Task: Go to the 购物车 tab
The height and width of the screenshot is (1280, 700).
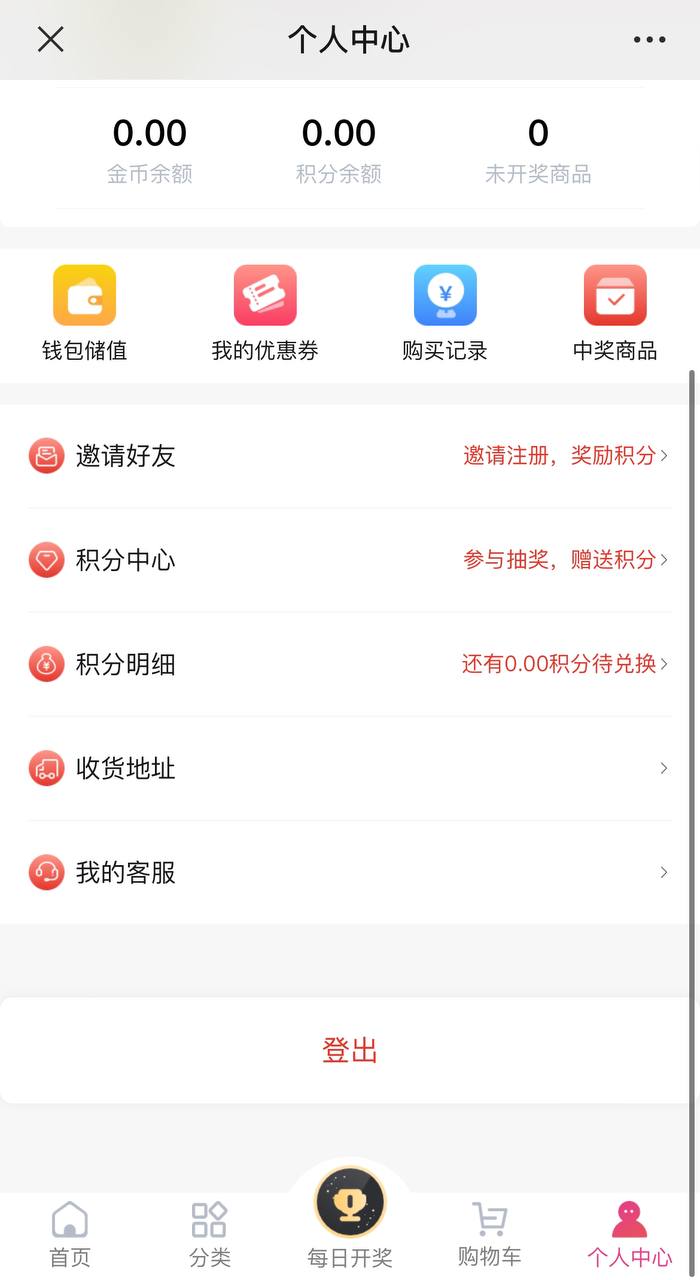Action: click(489, 1234)
